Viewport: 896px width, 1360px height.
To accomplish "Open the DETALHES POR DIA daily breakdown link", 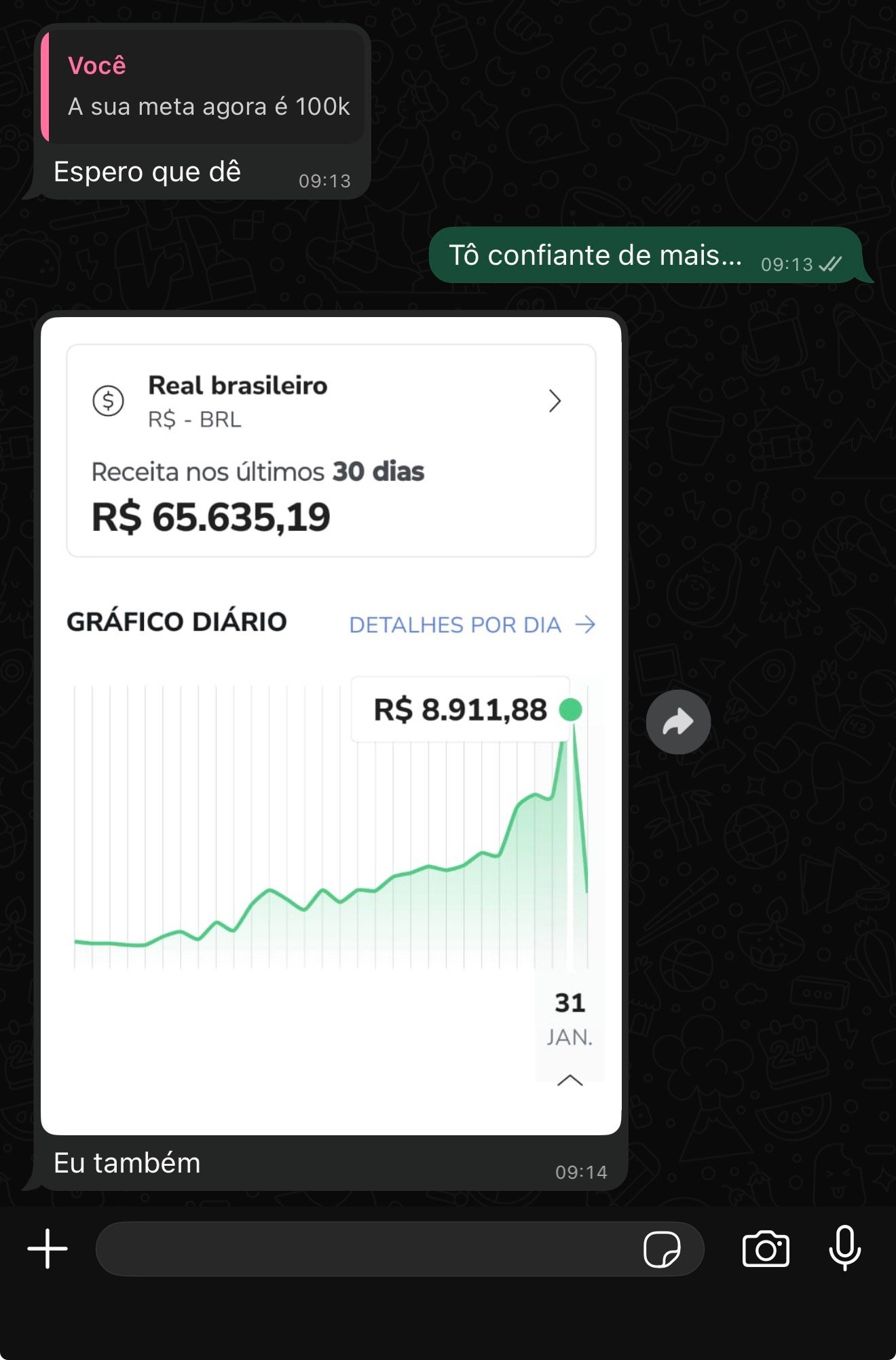I will [x=456, y=625].
